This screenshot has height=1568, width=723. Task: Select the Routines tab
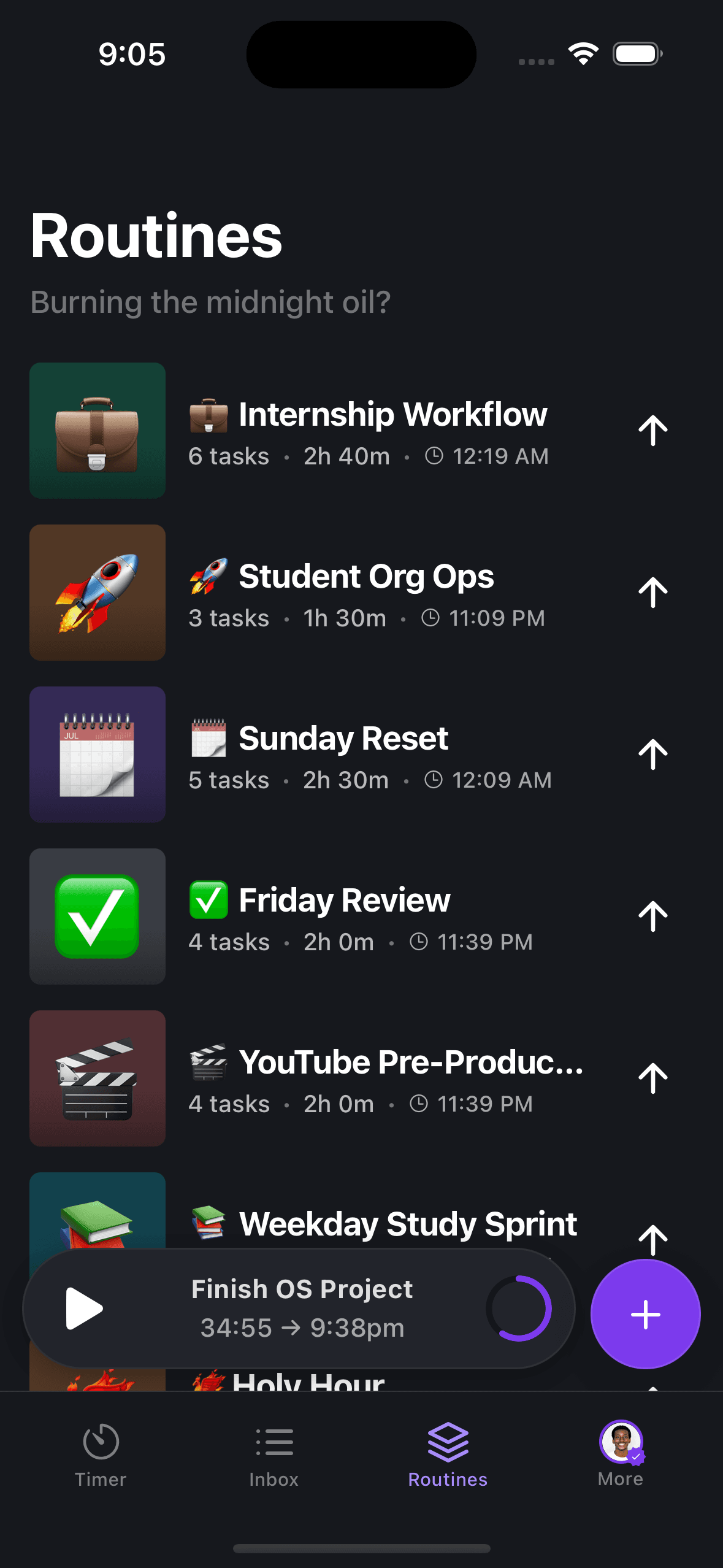[x=448, y=1455]
